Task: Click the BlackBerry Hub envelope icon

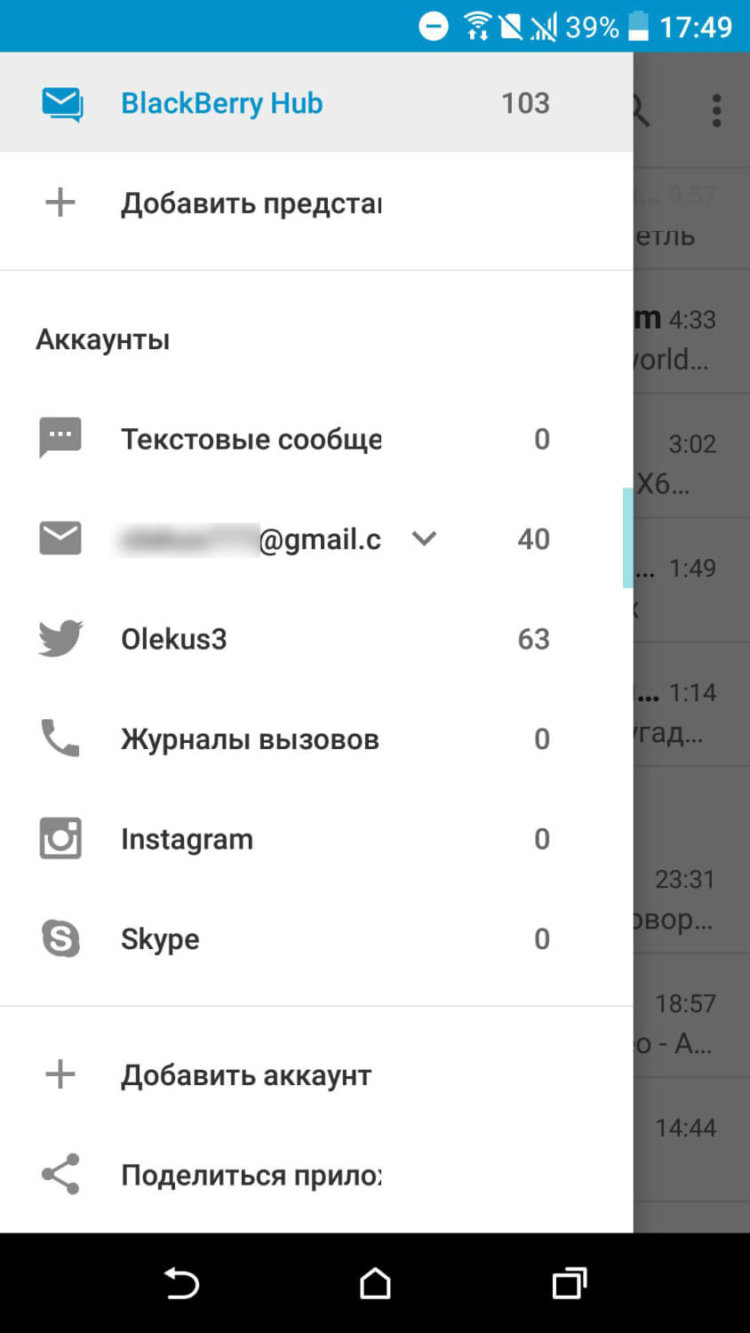Action: (59, 100)
